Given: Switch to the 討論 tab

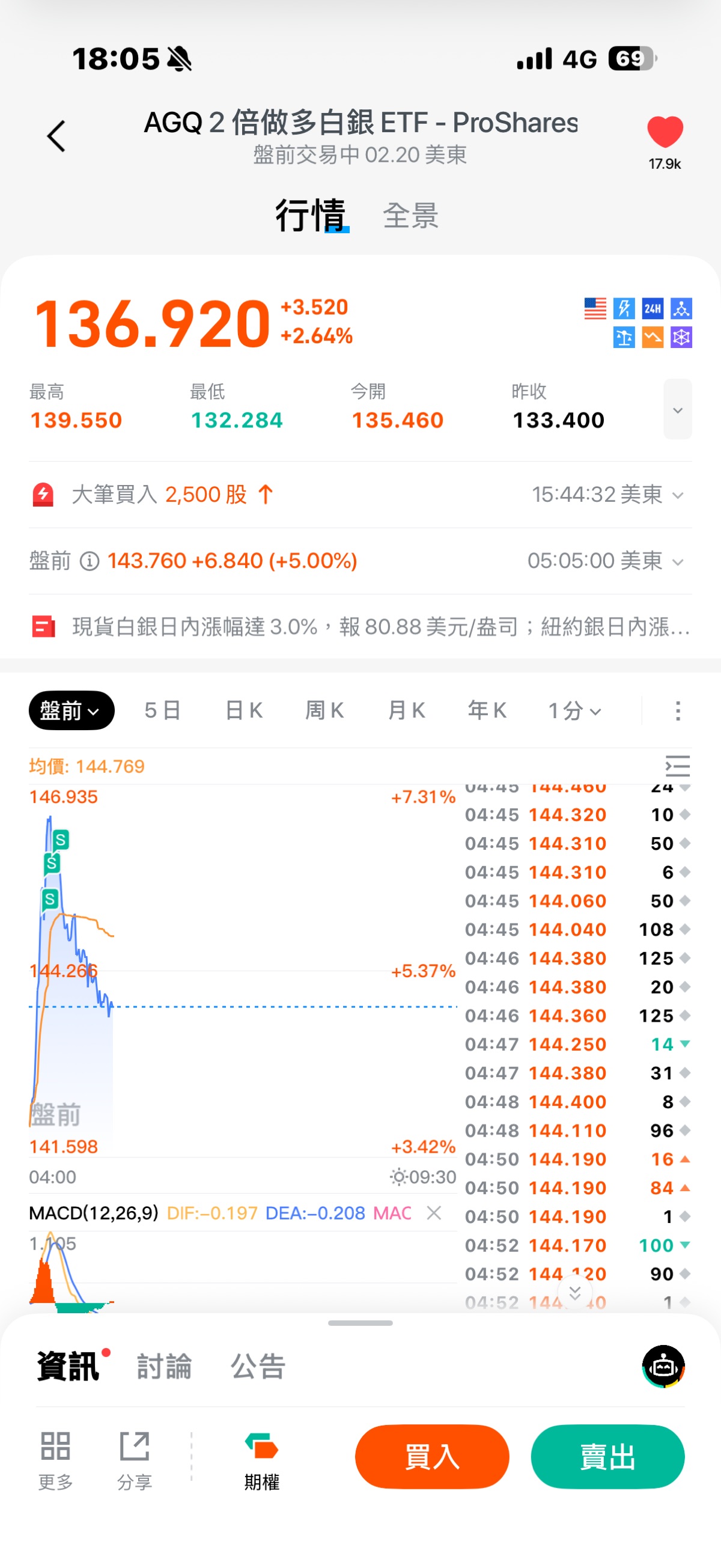Looking at the screenshot, I should click(163, 1367).
